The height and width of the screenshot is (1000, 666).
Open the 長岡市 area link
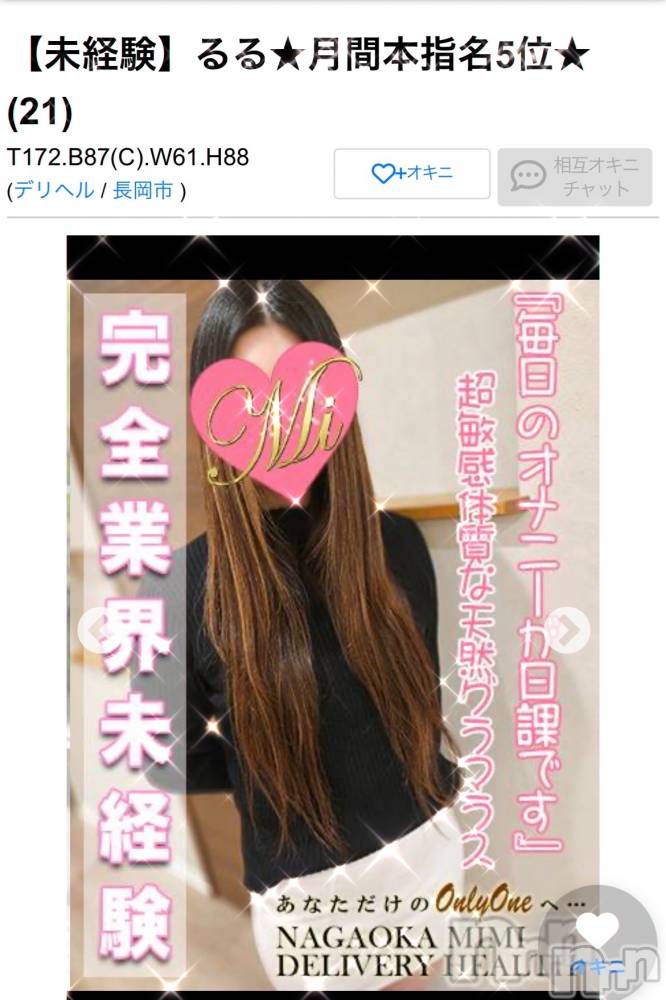[x=144, y=190]
